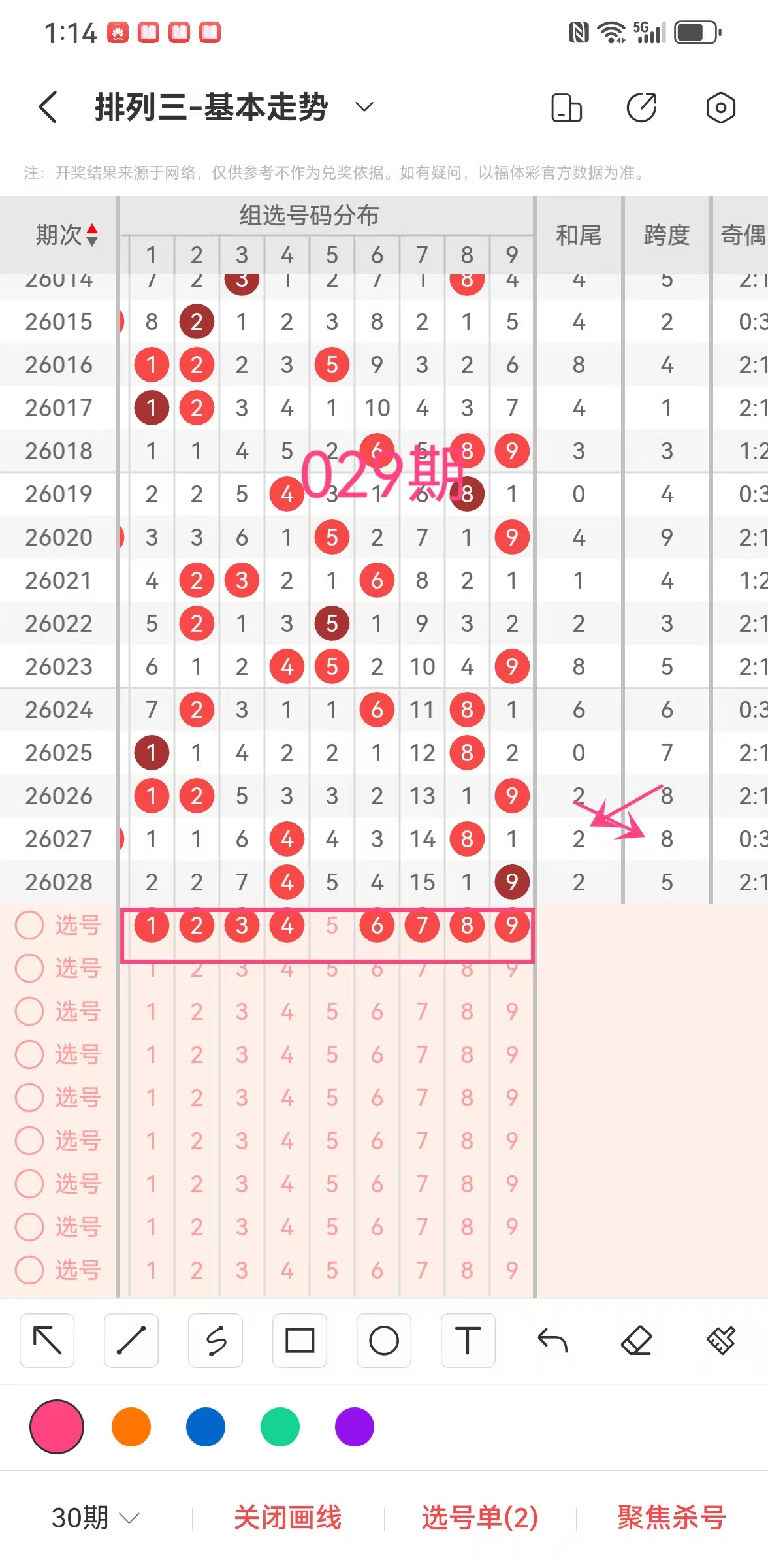Pick the purple drawing color
The width and height of the screenshot is (768, 1568).
[355, 1428]
